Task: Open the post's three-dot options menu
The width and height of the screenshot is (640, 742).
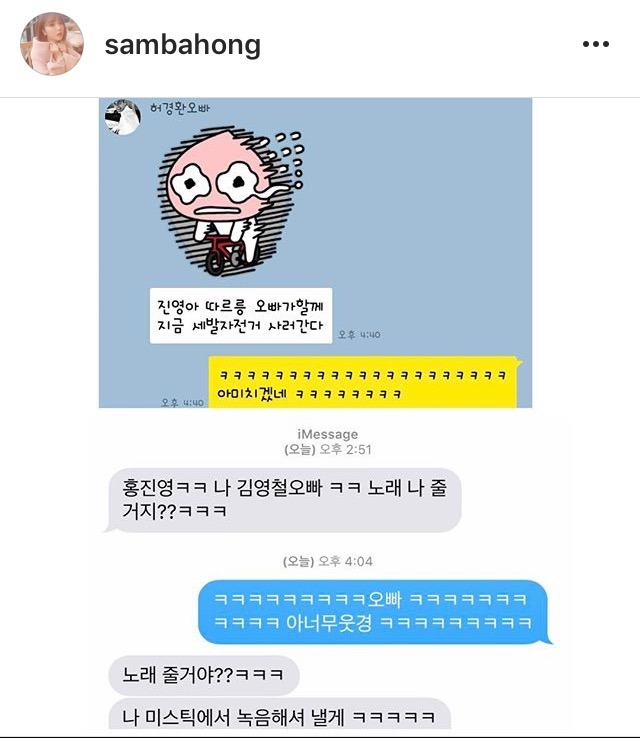Action: tap(595, 45)
